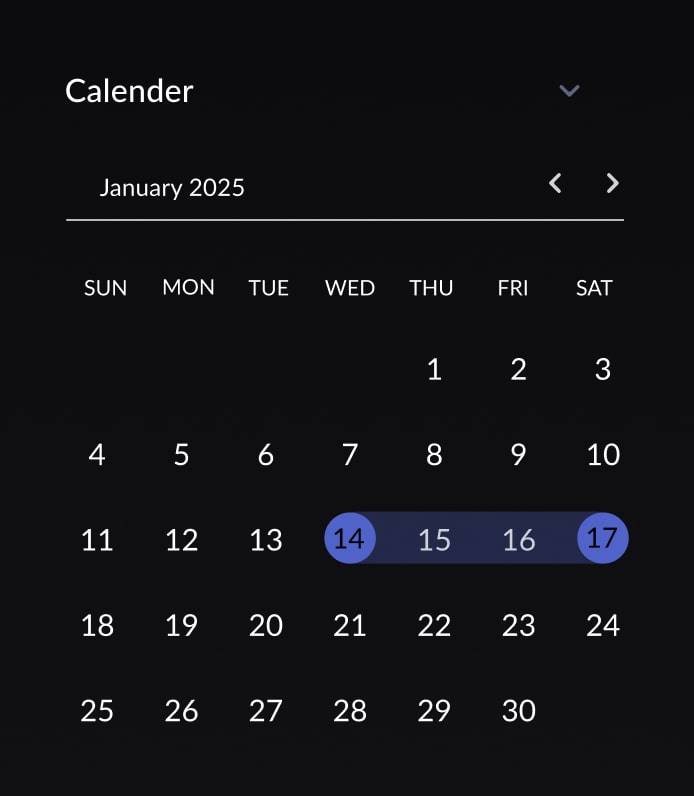694x796 pixels.
Task: Tap the highlighted end date 17
Action: [x=602, y=539]
